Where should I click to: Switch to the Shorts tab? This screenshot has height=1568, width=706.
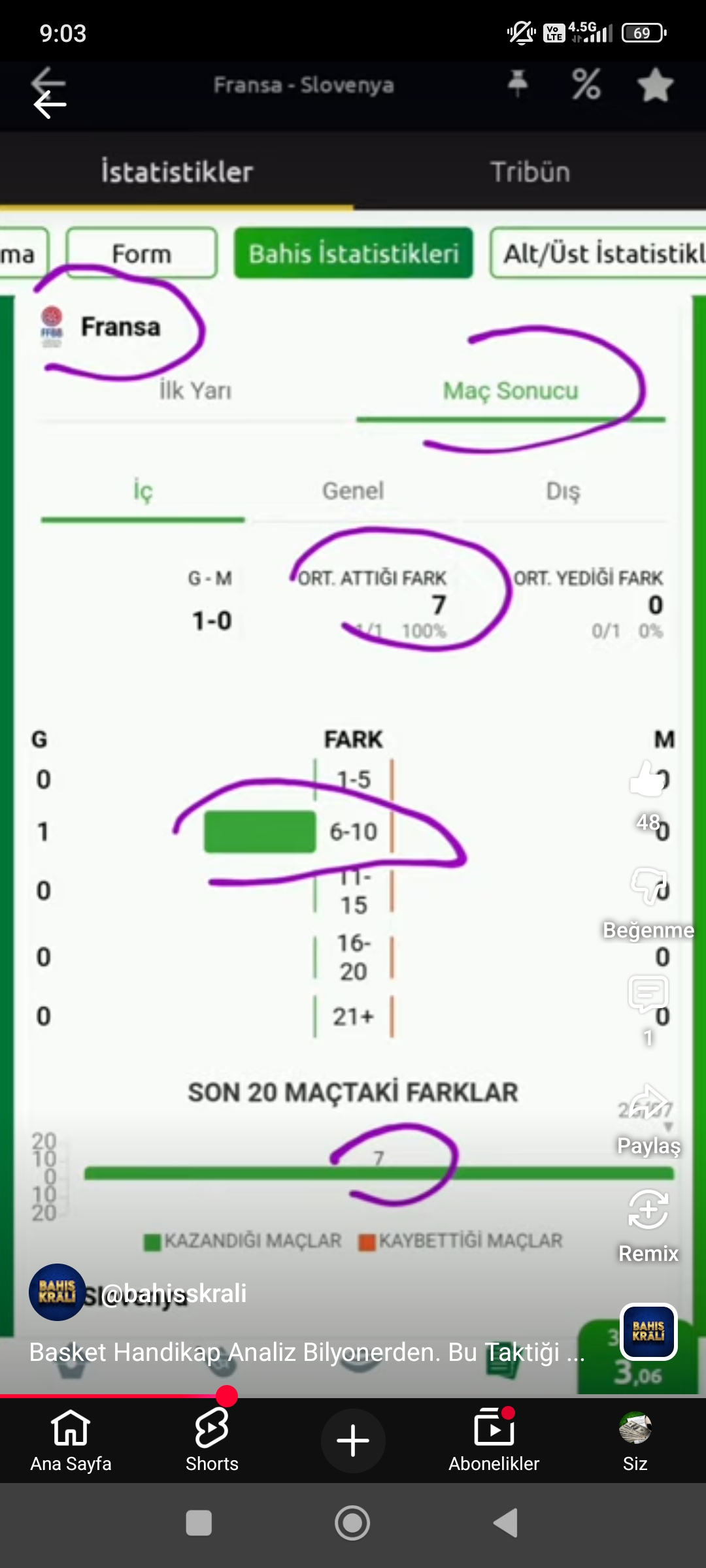point(212,1440)
